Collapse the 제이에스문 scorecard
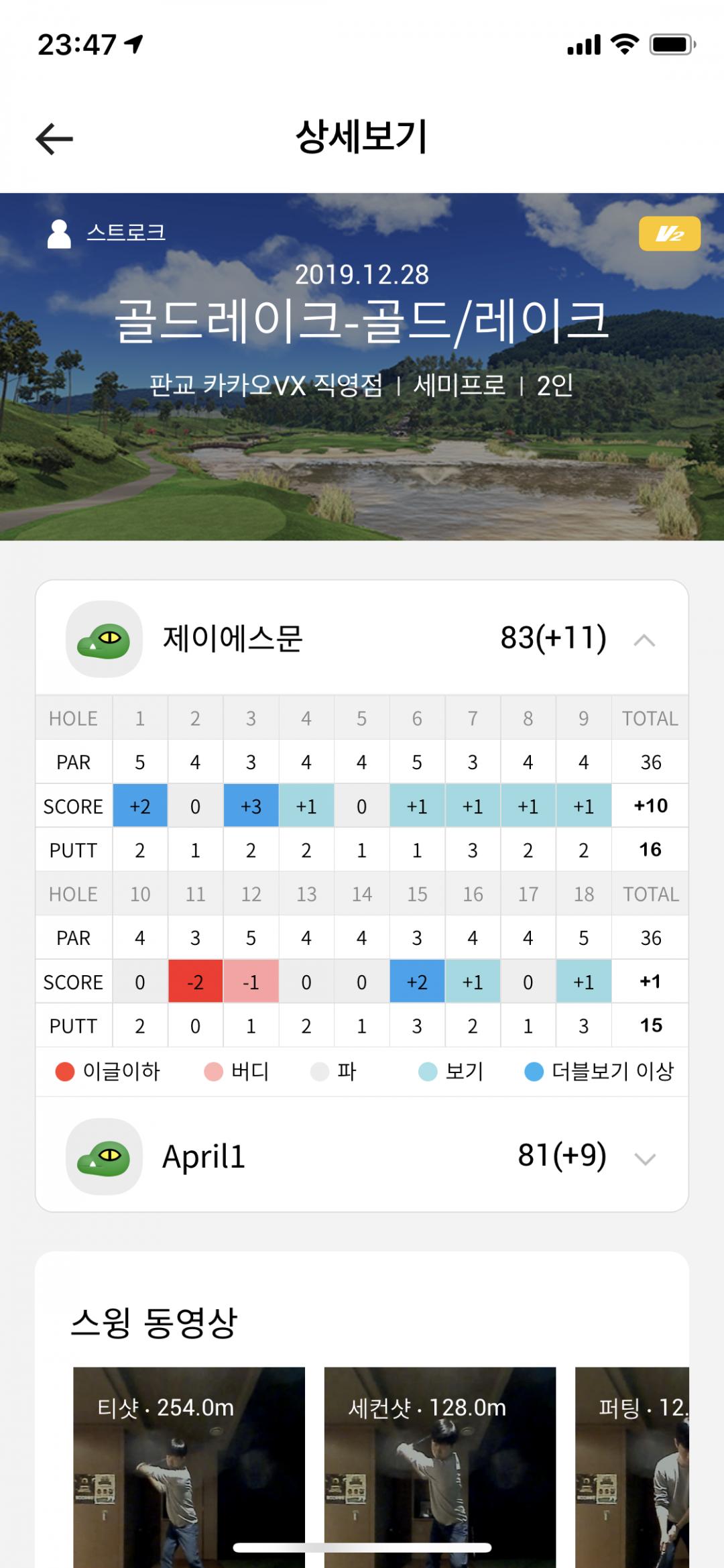This screenshot has width=724, height=1568. (x=644, y=640)
